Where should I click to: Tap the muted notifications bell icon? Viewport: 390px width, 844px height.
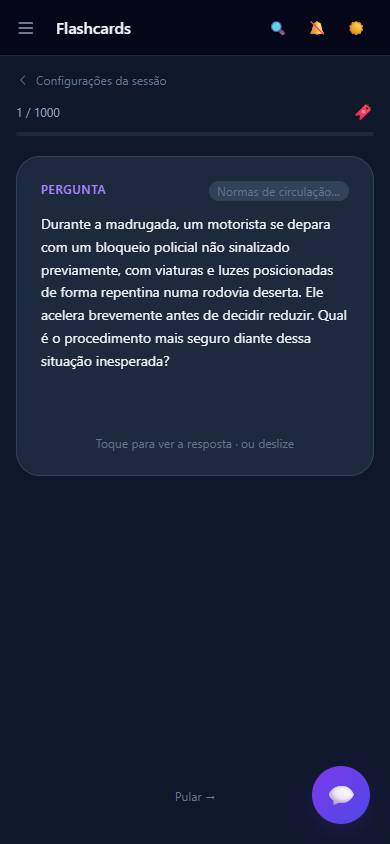pyautogui.click(x=317, y=28)
